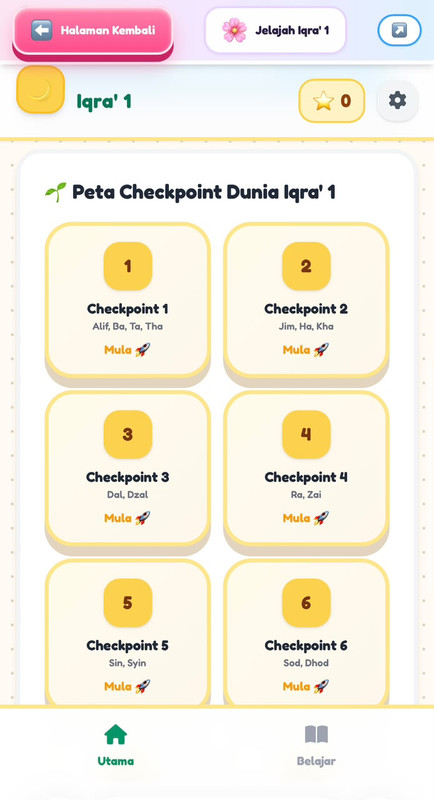
Task: Select Checkpoint 4 Ra, Zai card
Action: (306, 468)
